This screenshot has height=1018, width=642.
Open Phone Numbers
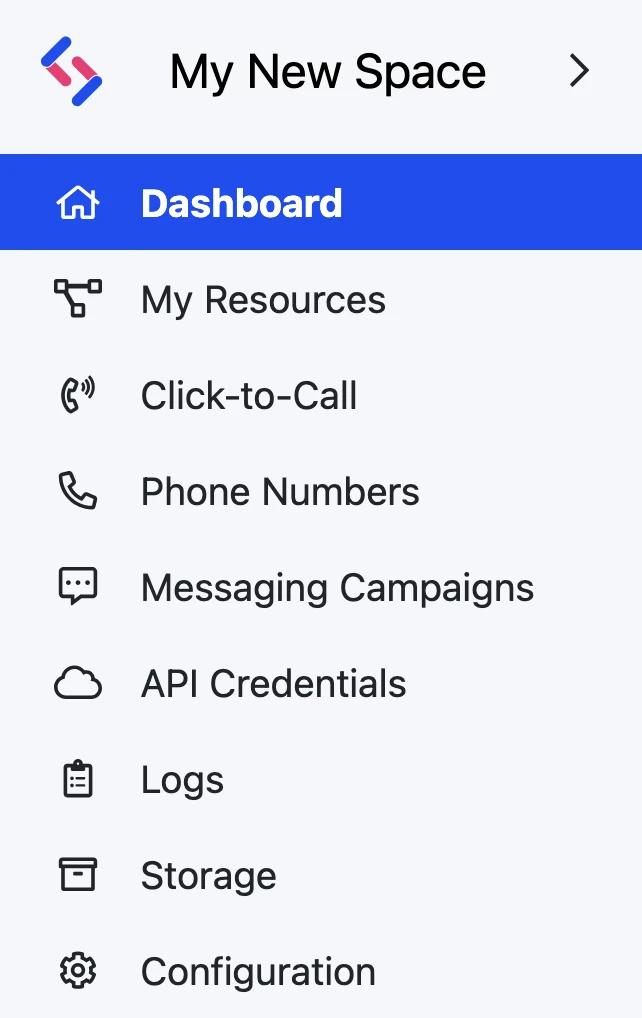coord(279,492)
